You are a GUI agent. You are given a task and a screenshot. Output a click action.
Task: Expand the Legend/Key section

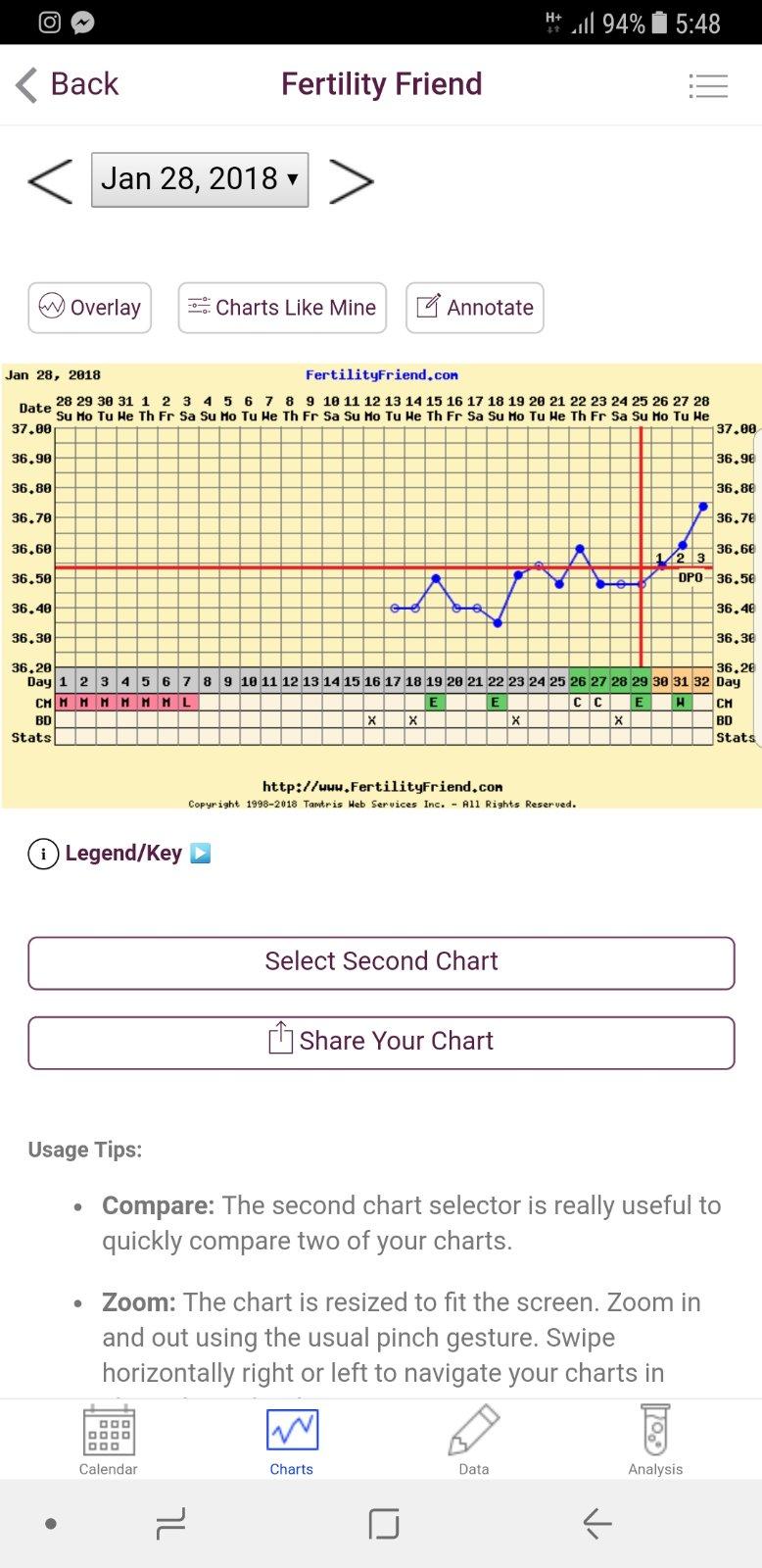tap(120, 854)
